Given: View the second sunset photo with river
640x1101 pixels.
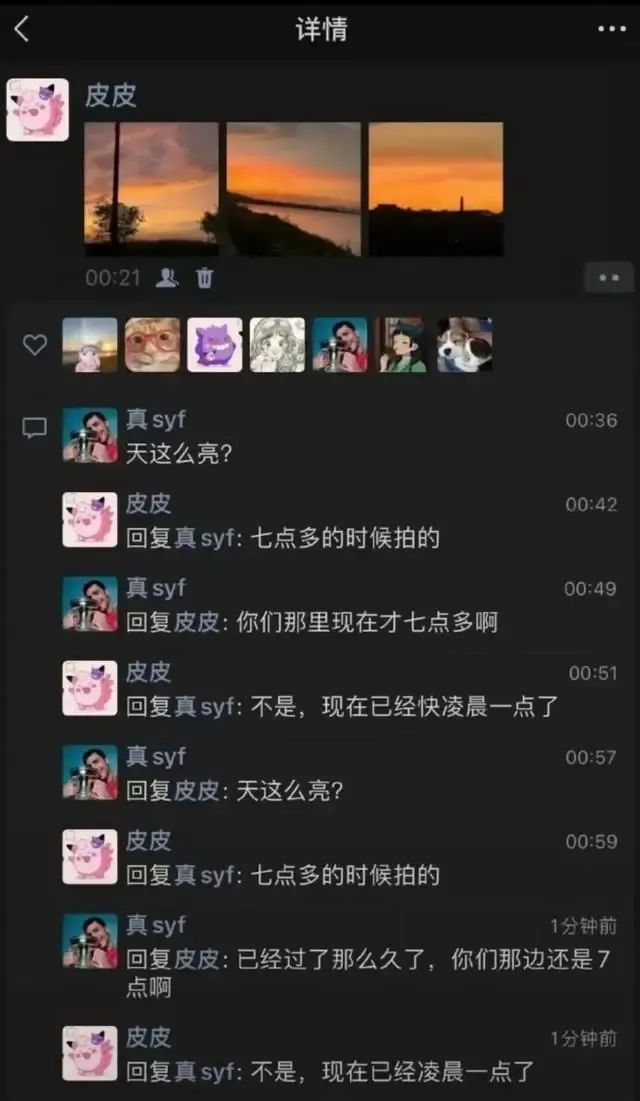Looking at the screenshot, I should point(294,189).
